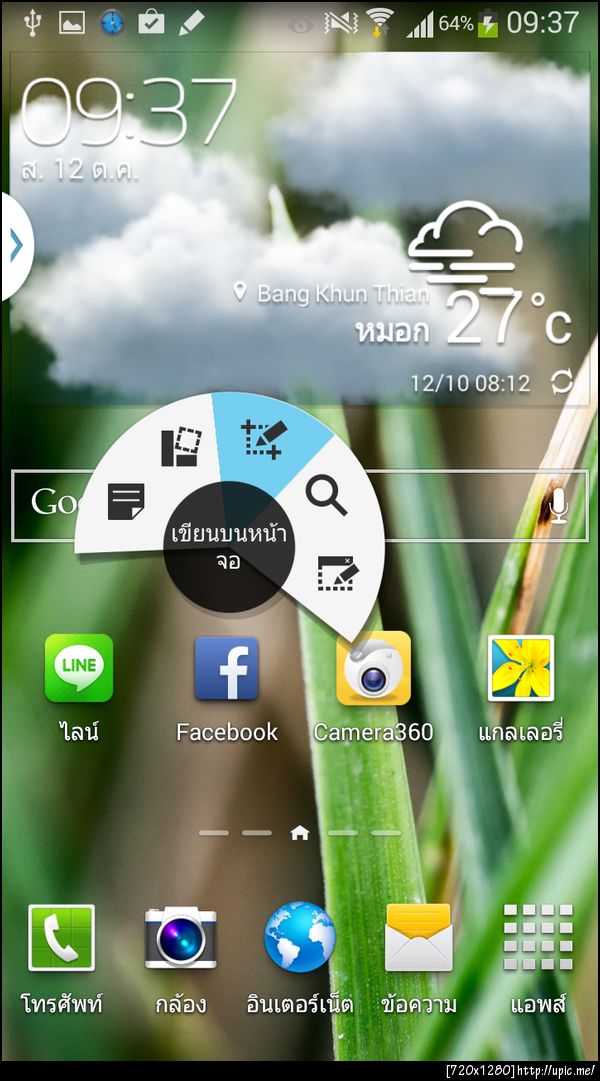600x1081 pixels.
Task: Select Action Memo in Air Command wheel
Action: click(127, 500)
